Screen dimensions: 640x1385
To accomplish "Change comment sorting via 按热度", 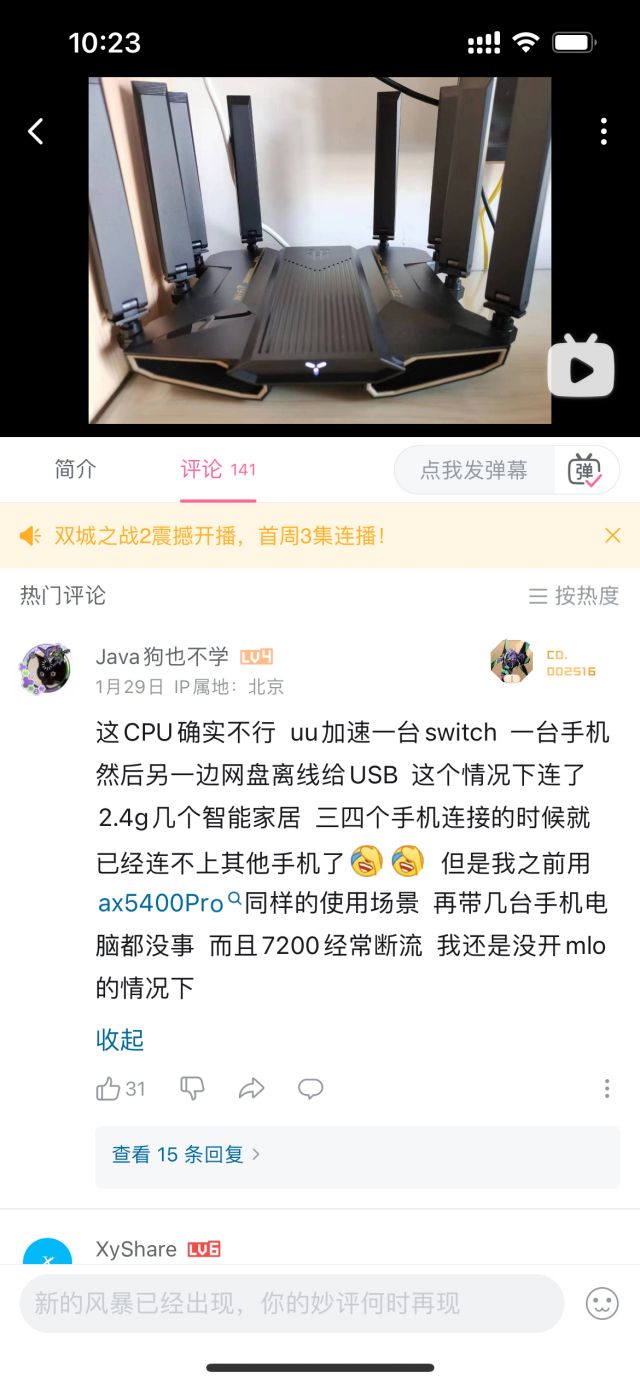I will (x=574, y=596).
